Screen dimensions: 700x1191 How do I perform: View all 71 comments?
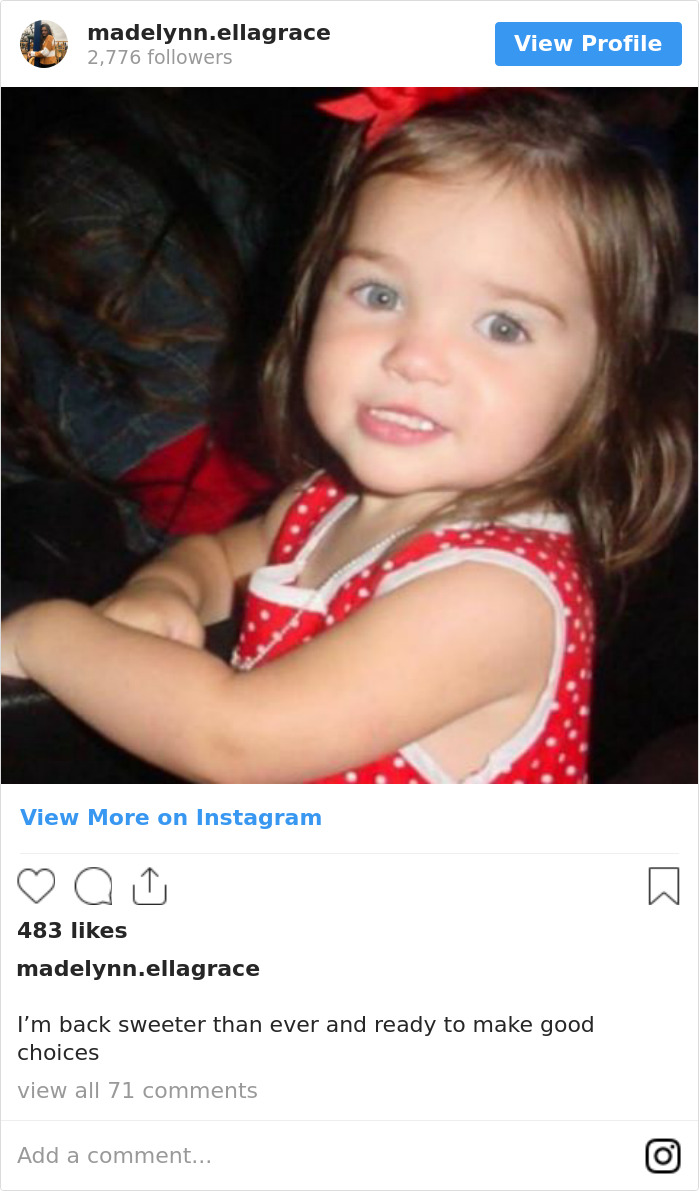pos(137,1090)
